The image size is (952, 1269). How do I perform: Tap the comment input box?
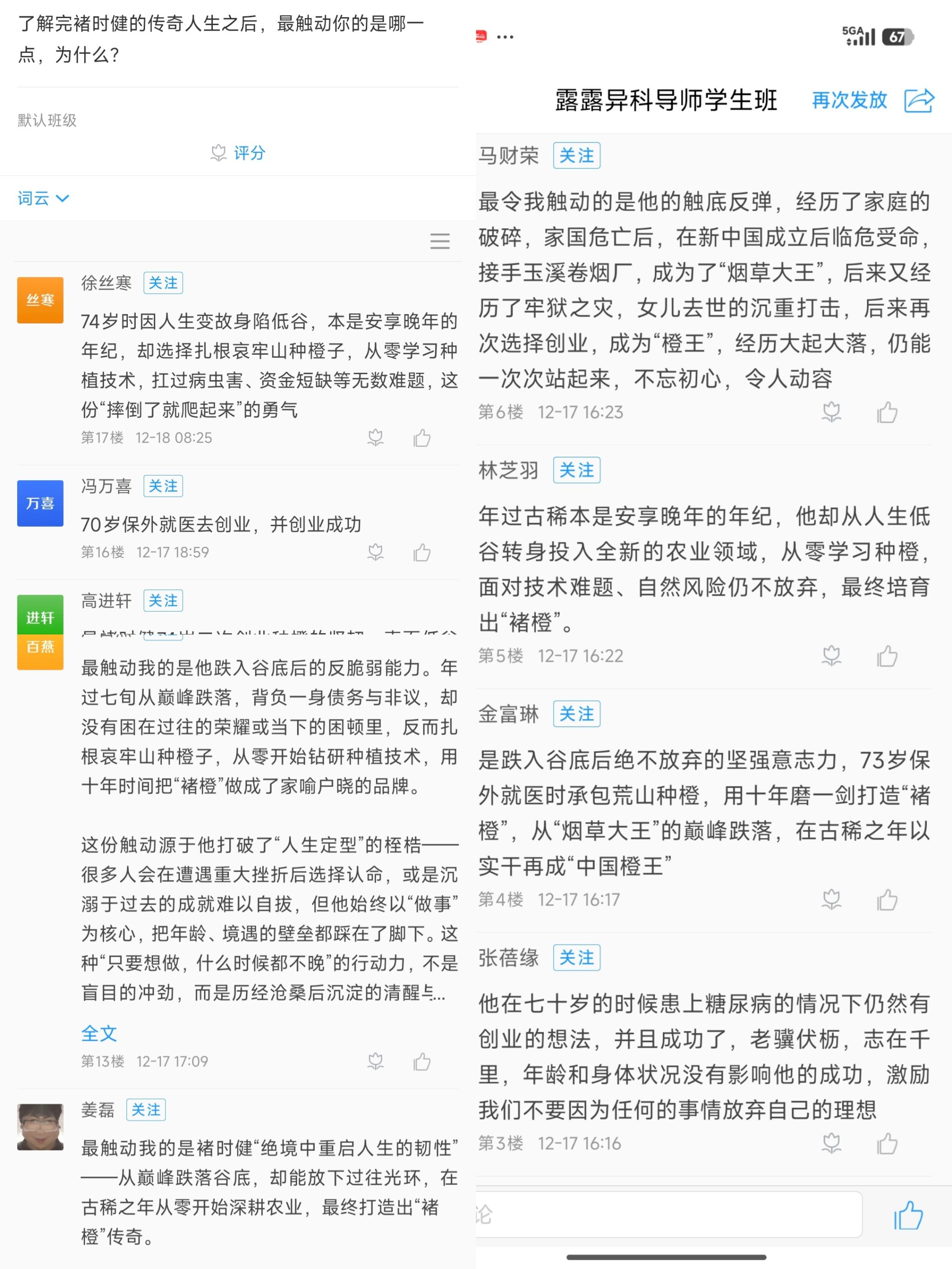(669, 1214)
